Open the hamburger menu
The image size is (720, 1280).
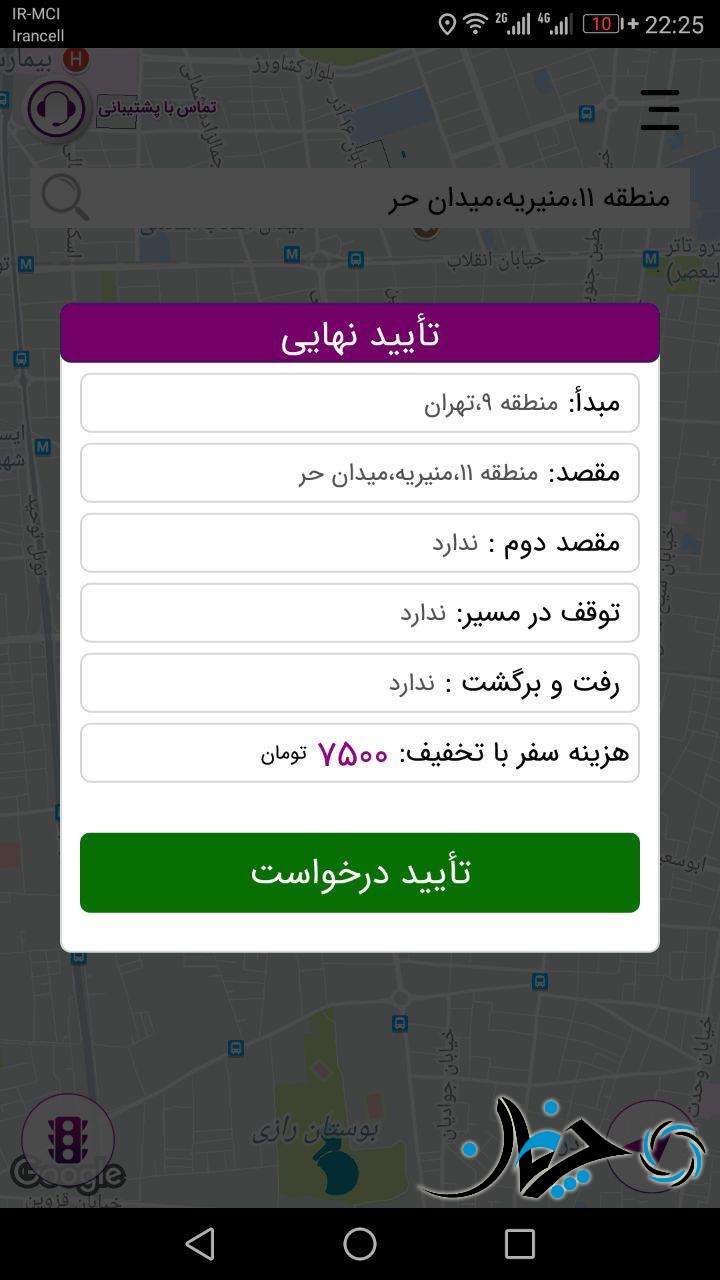coord(660,110)
